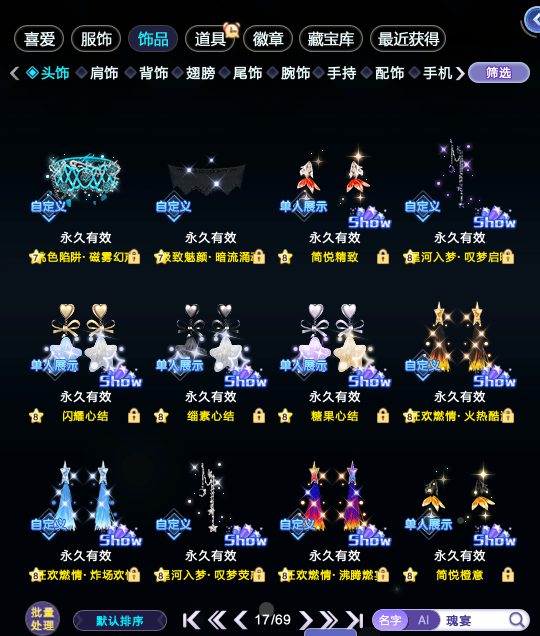Open the 默认排序 sort dropdown
Image resolution: width=540 pixels, height=636 pixels.
tap(120, 621)
